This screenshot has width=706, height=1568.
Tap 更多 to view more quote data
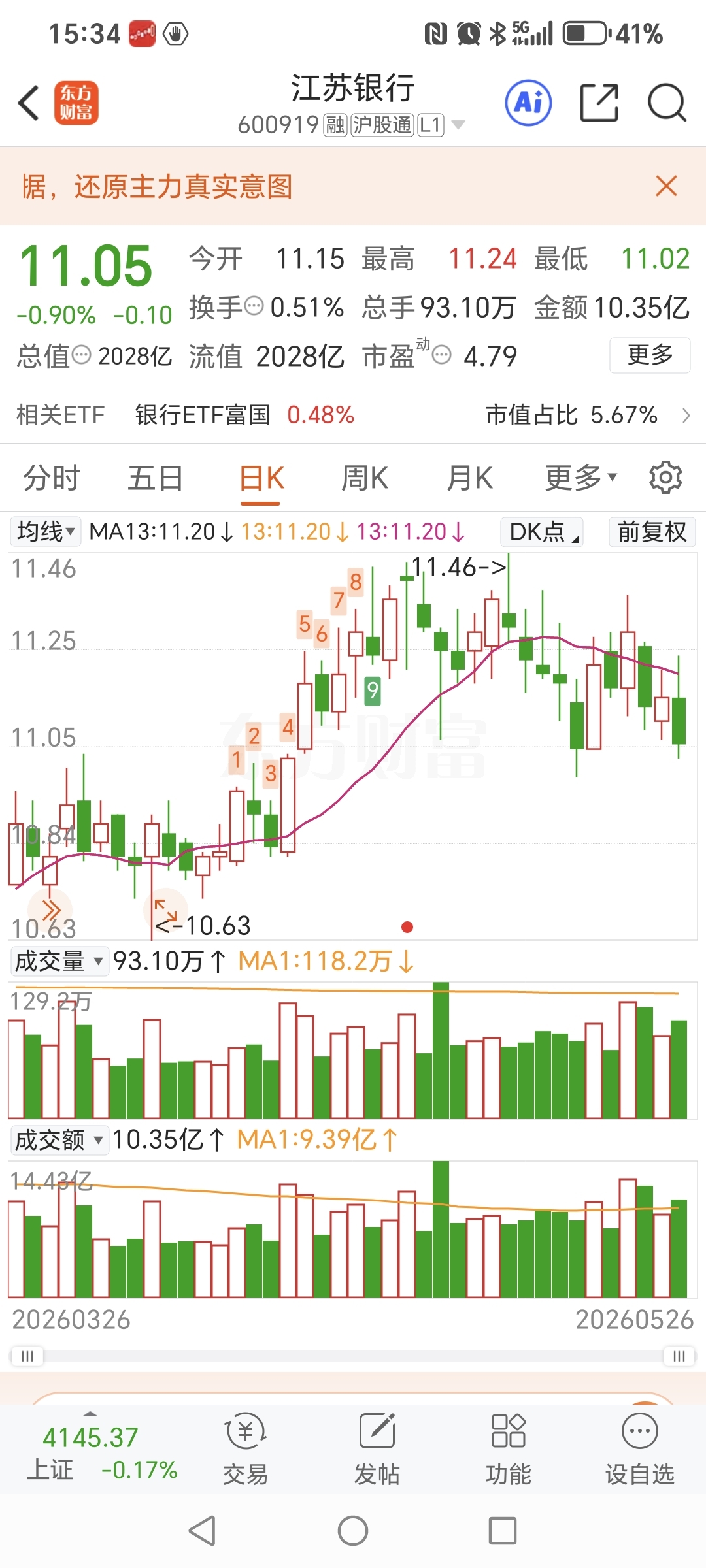tap(650, 355)
